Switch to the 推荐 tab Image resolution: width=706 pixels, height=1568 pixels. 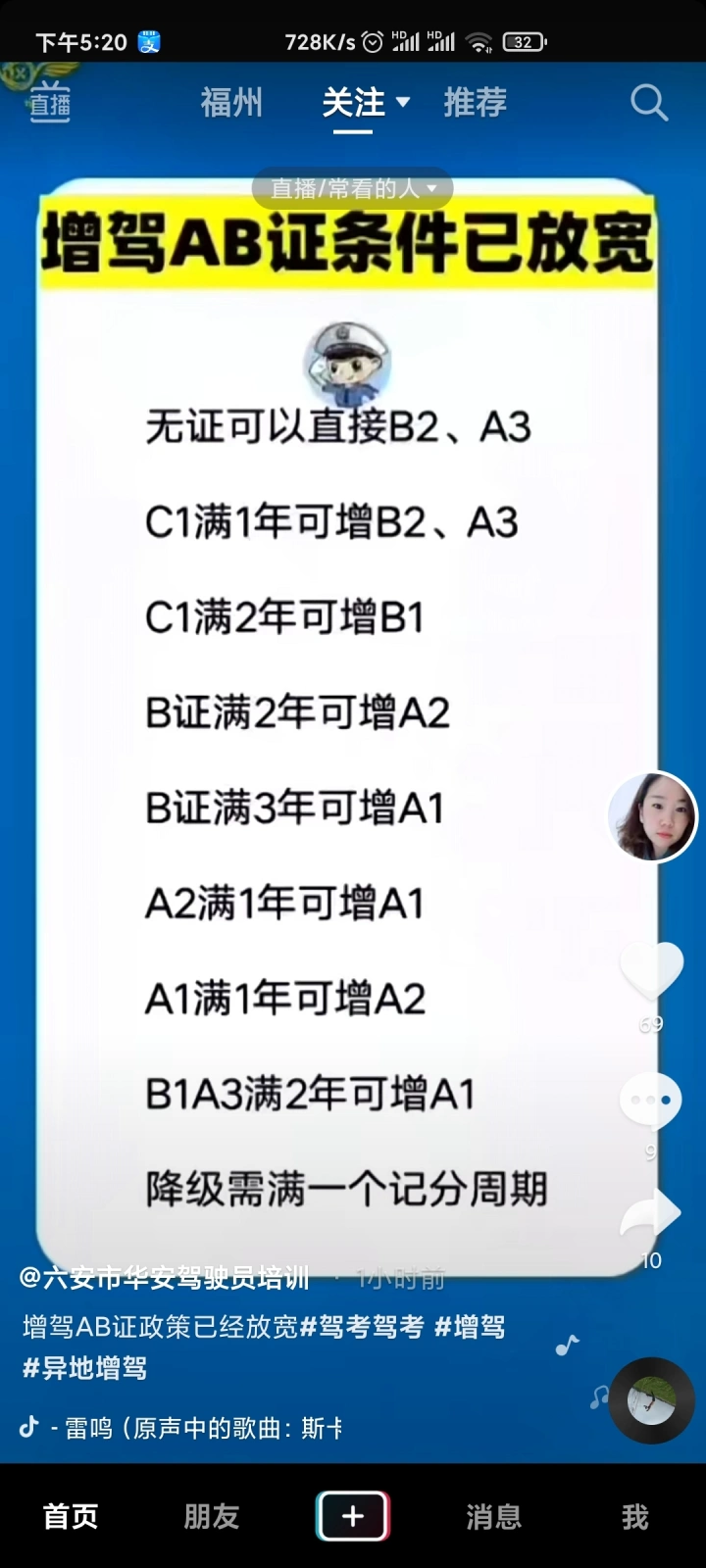tap(476, 102)
